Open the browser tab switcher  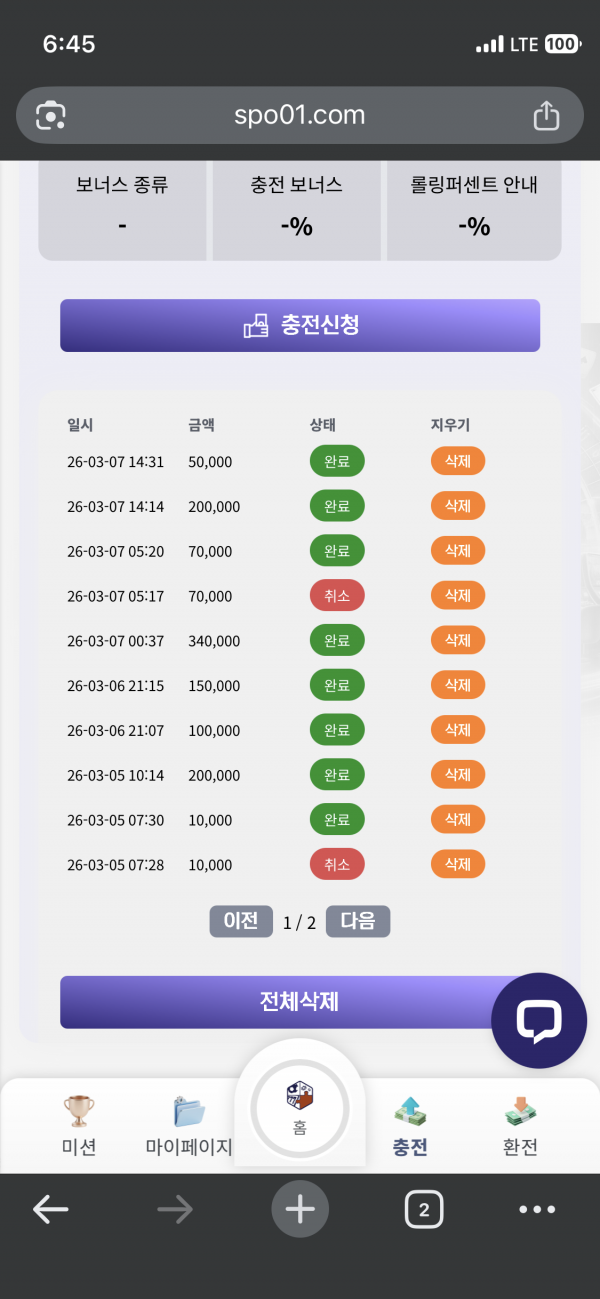(x=423, y=1210)
